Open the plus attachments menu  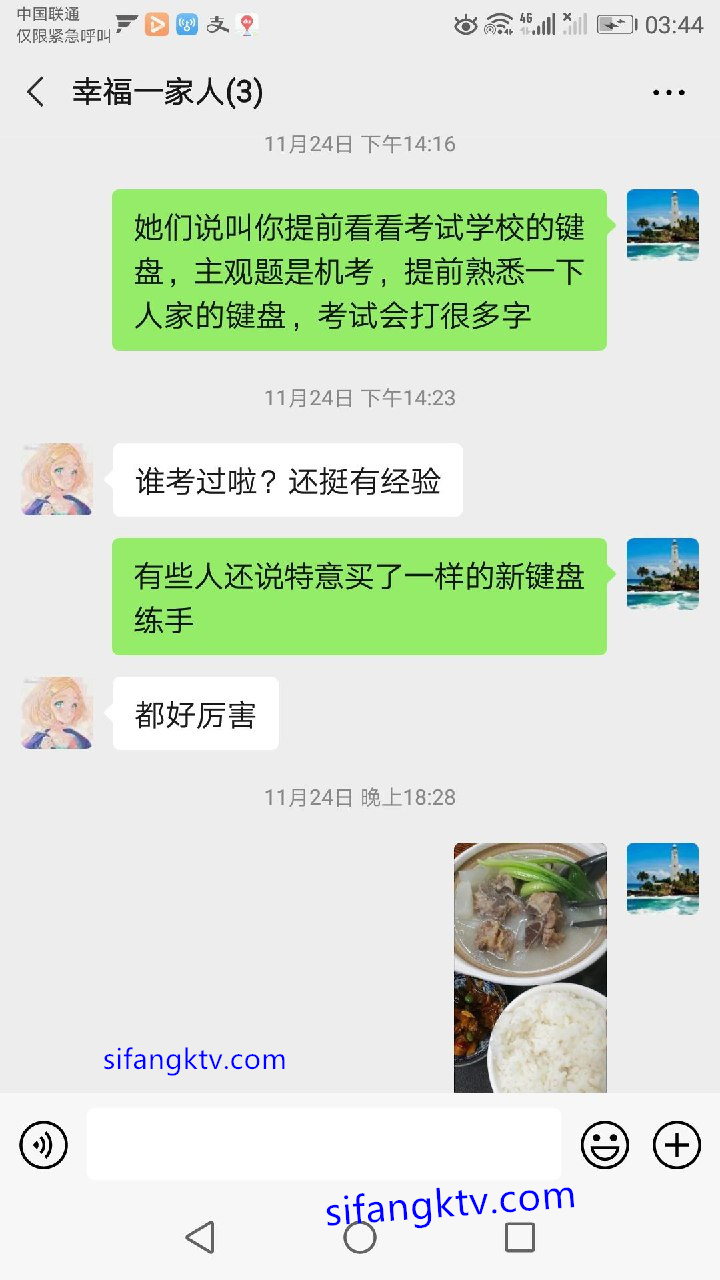point(677,1144)
